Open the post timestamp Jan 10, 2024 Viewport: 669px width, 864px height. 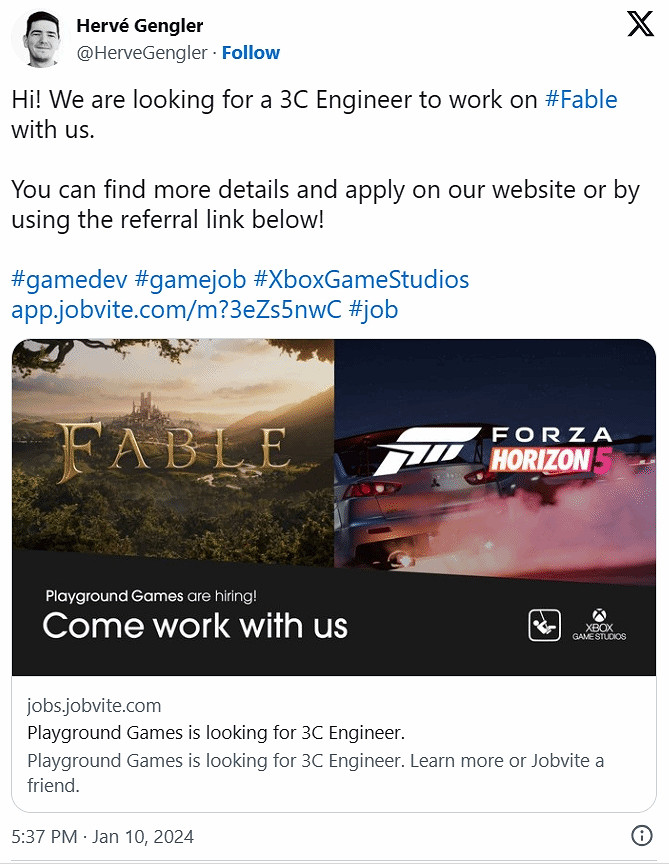(103, 836)
